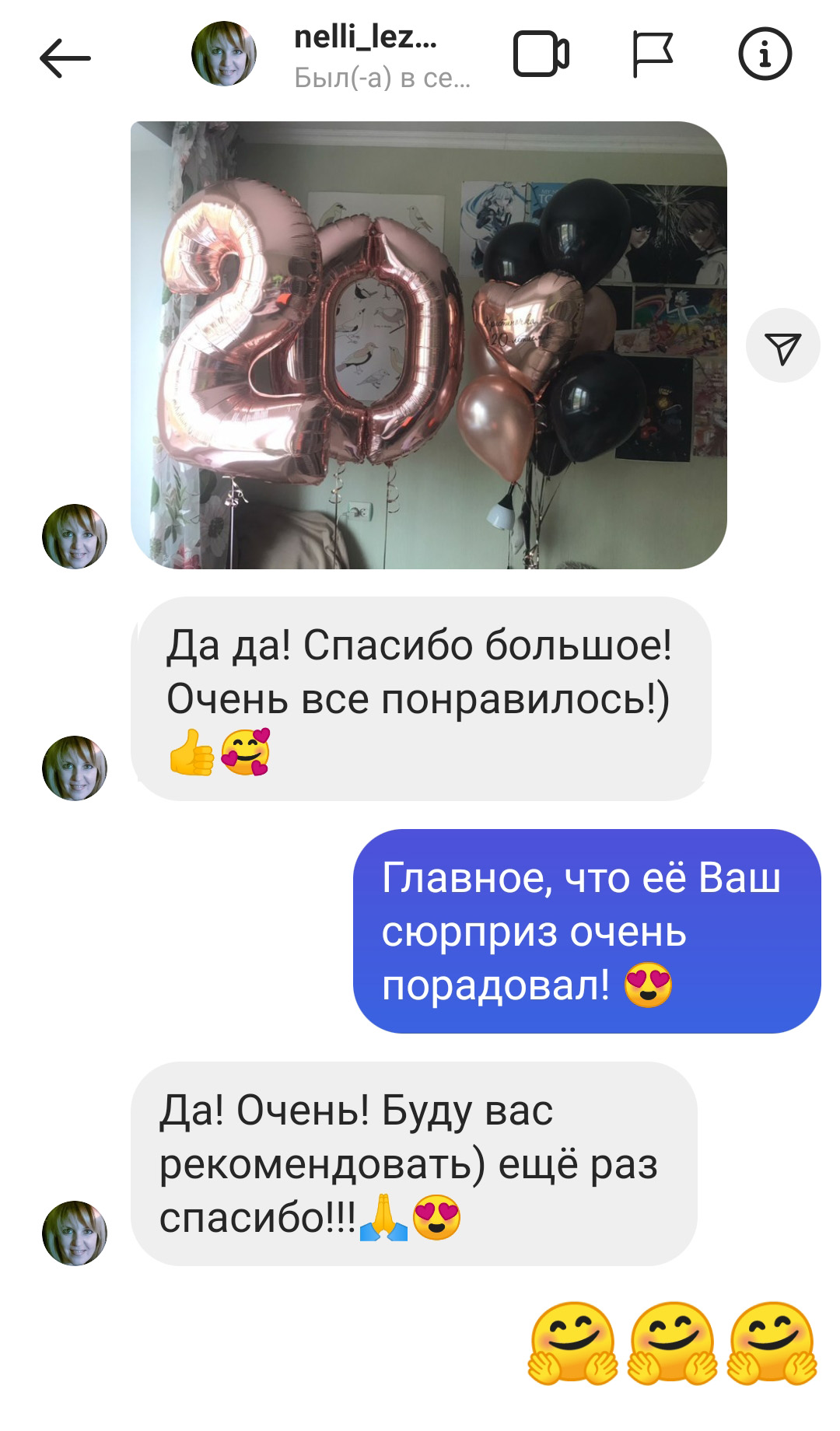Start a video call with nelli_lez
The width and height of the screenshot is (840, 1431).
541,54
